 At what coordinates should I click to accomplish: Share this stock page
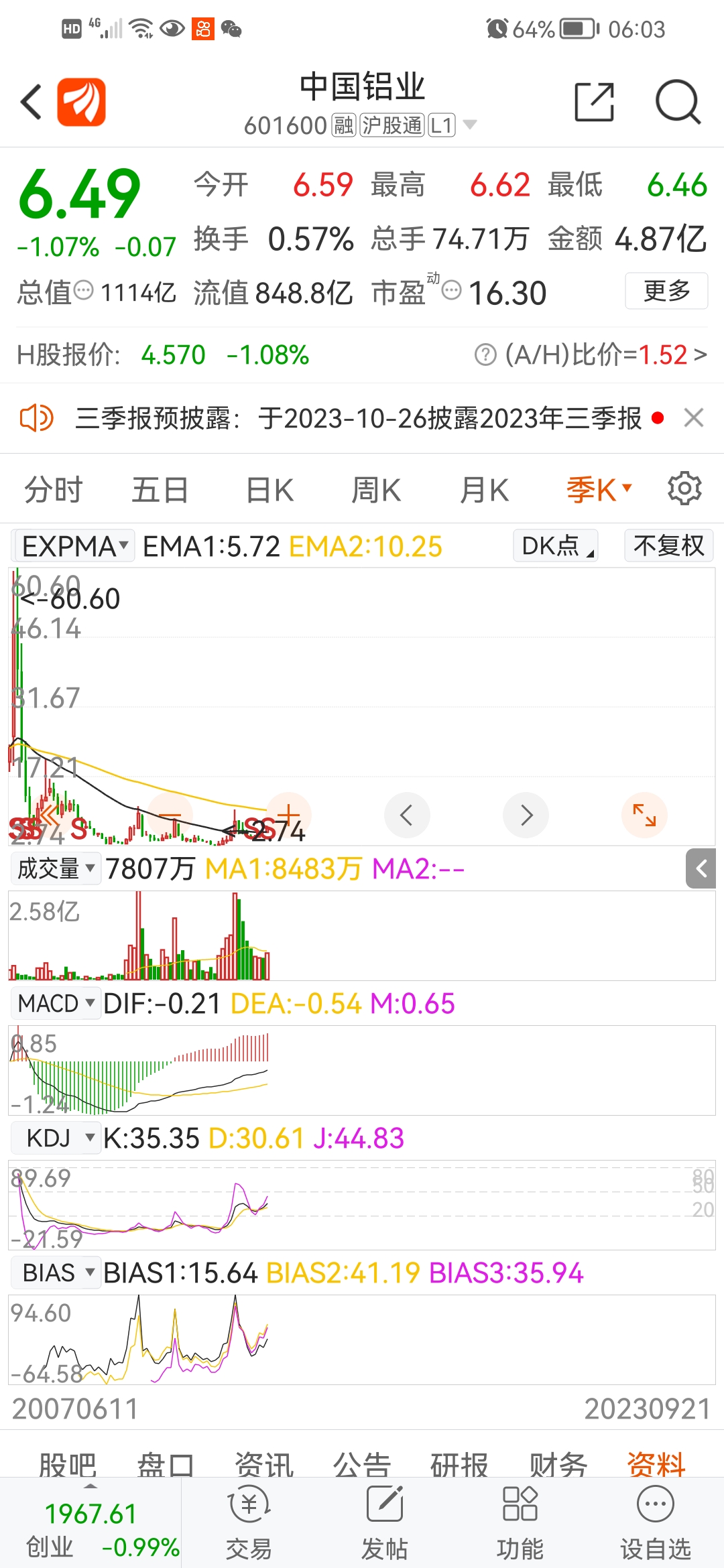[594, 102]
